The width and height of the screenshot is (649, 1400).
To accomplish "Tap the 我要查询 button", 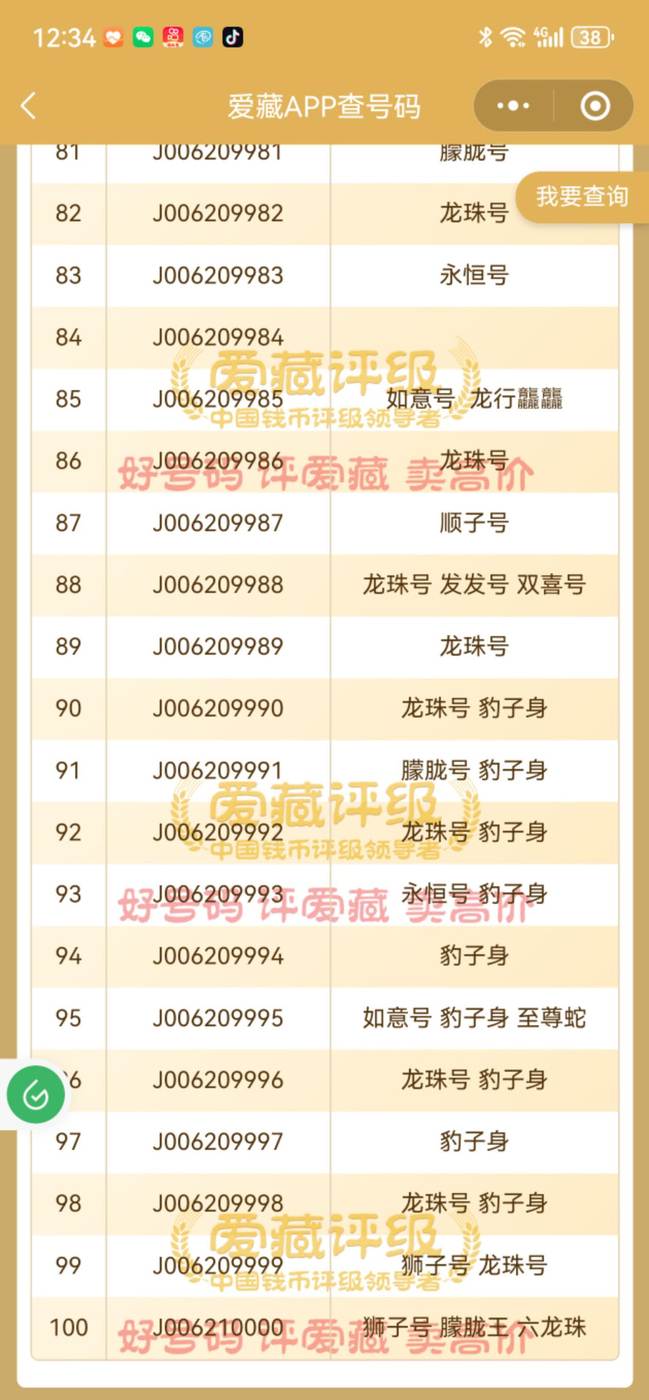I will (582, 196).
